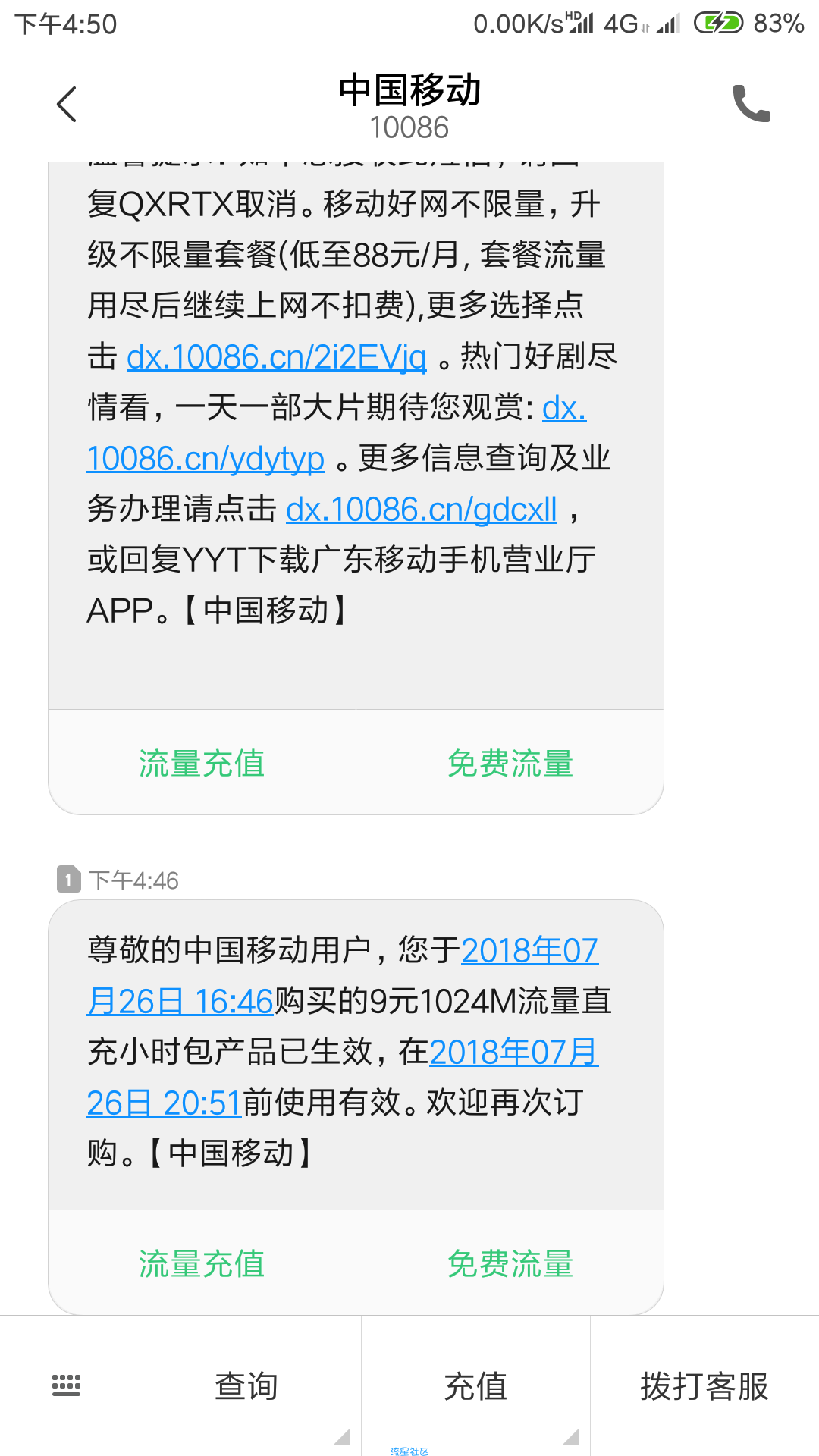This screenshot has width=819, height=1456.
Task: Tap 流量充值 under the first message
Action: 202,763
